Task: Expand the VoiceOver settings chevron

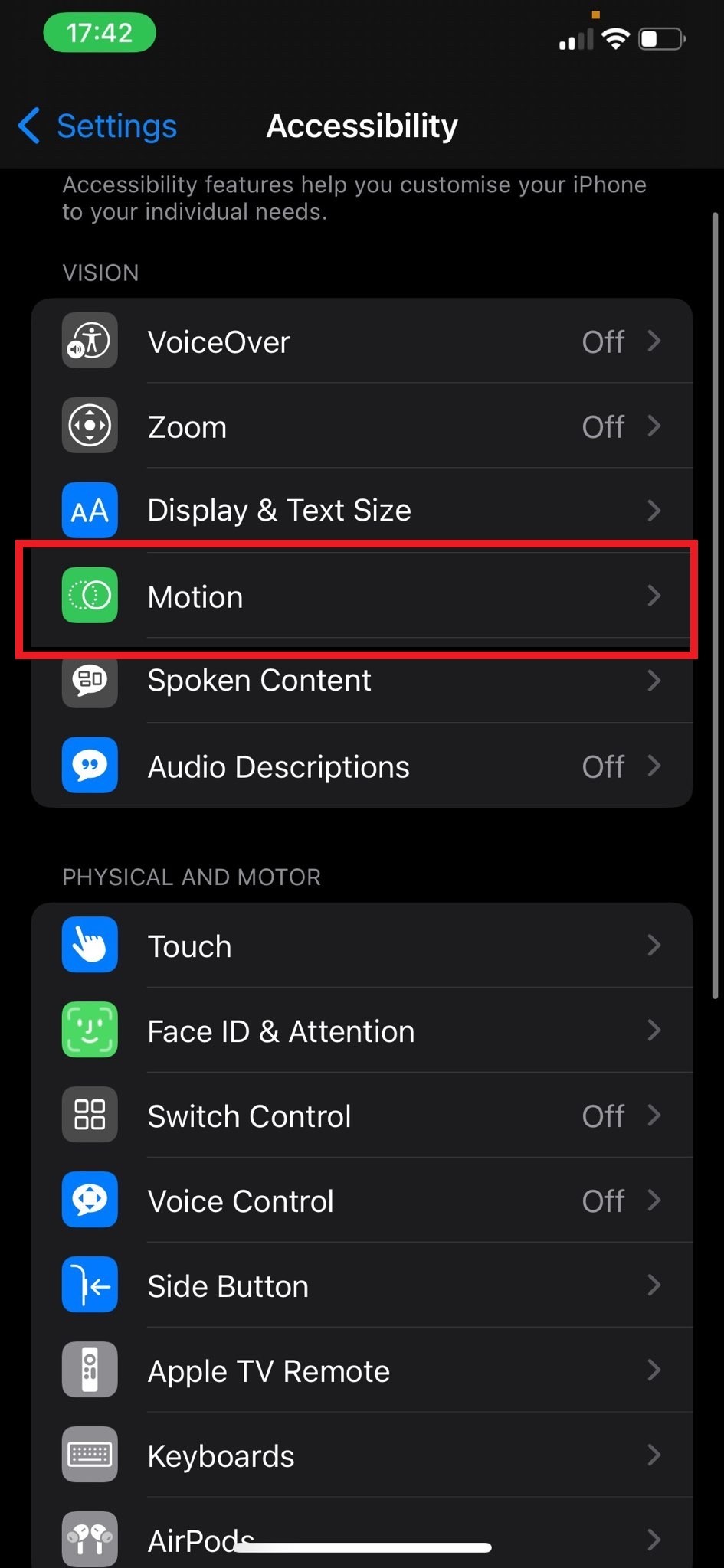Action: point(655,340)
